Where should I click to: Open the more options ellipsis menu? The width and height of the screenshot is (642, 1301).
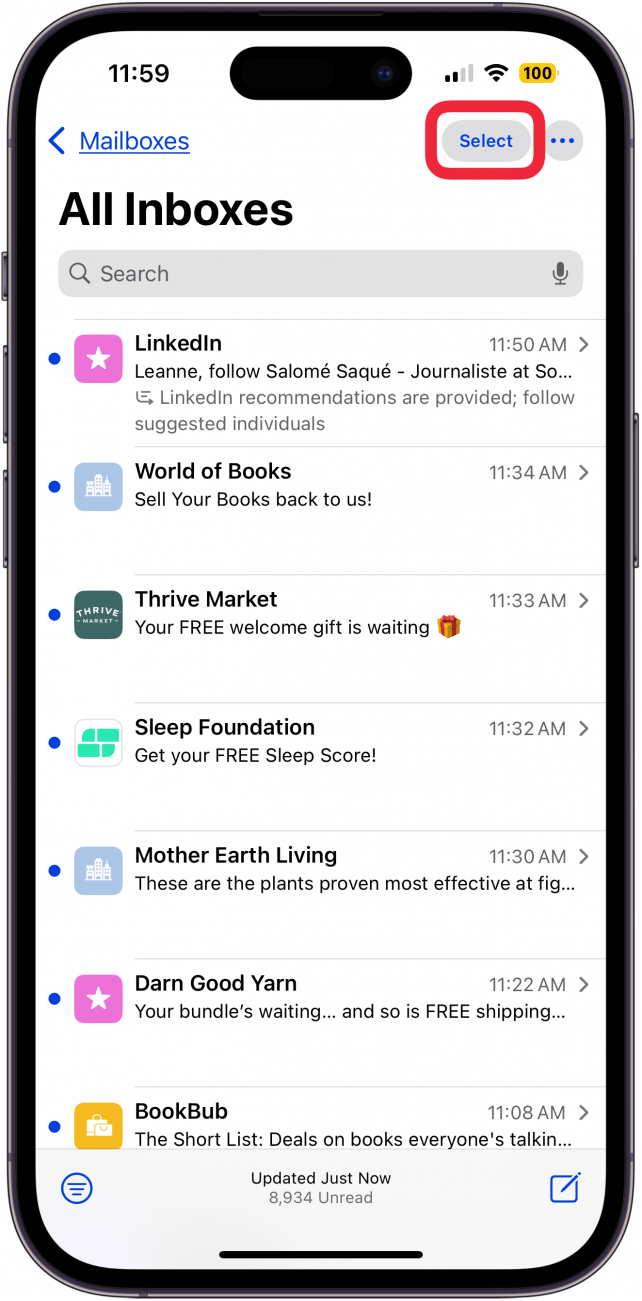pyautogui.click(x=563, y=141)
